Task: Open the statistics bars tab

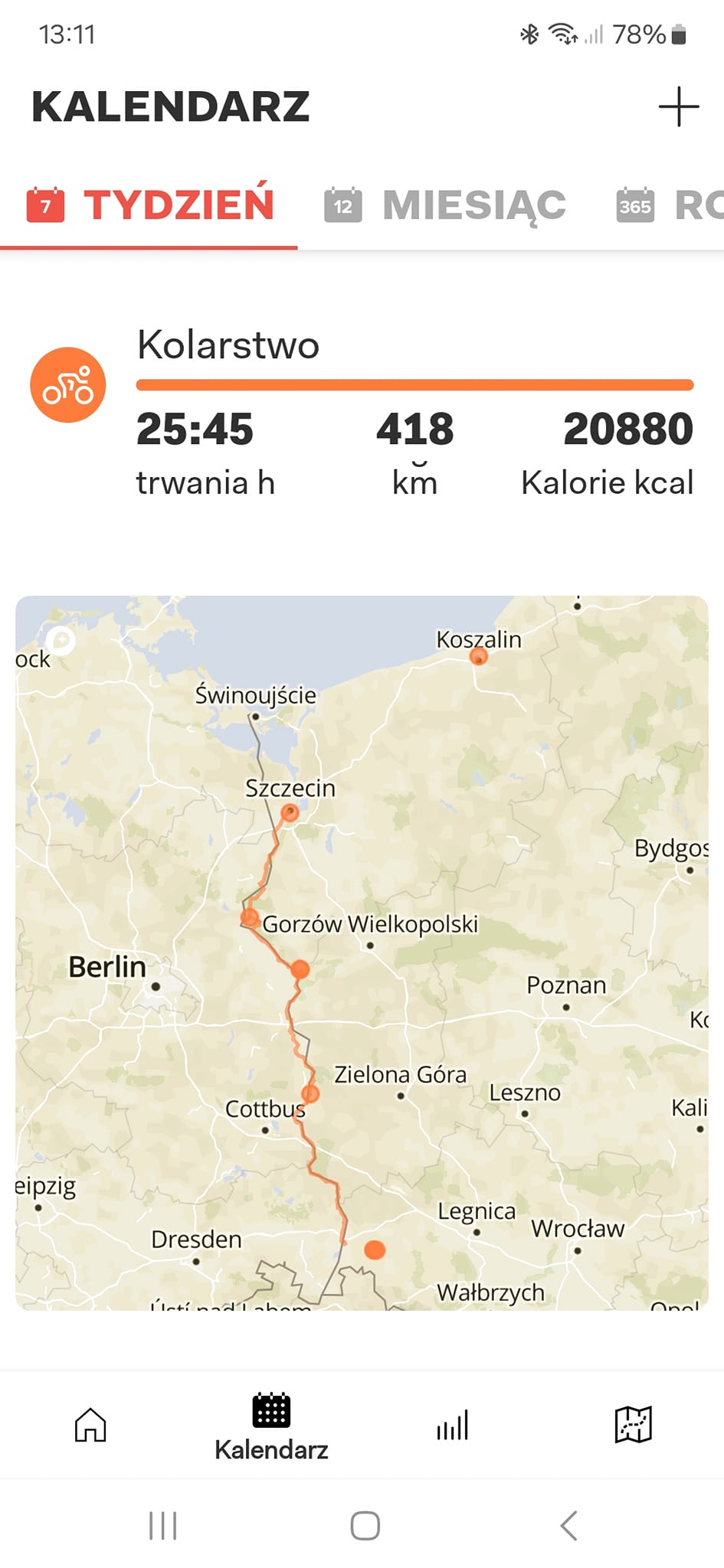Action: coord(452,1425)
